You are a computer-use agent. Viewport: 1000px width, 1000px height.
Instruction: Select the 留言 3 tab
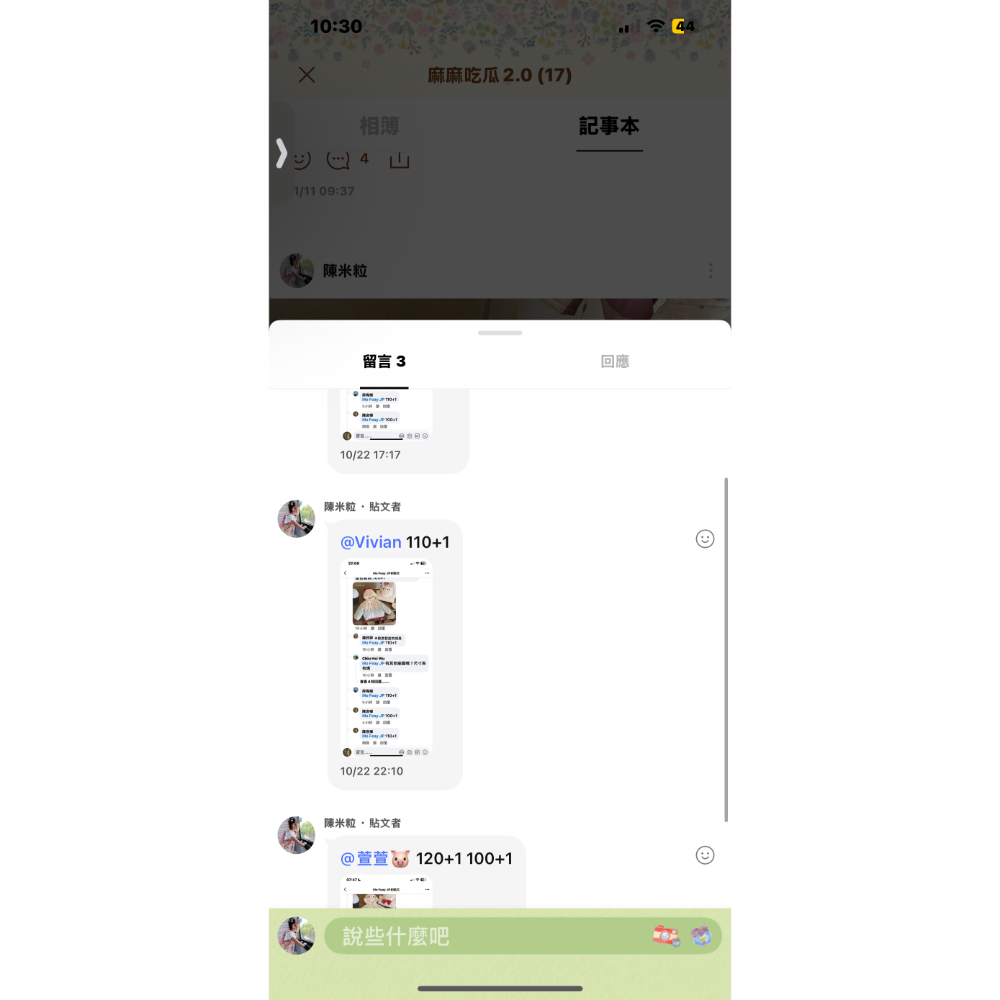384,361
